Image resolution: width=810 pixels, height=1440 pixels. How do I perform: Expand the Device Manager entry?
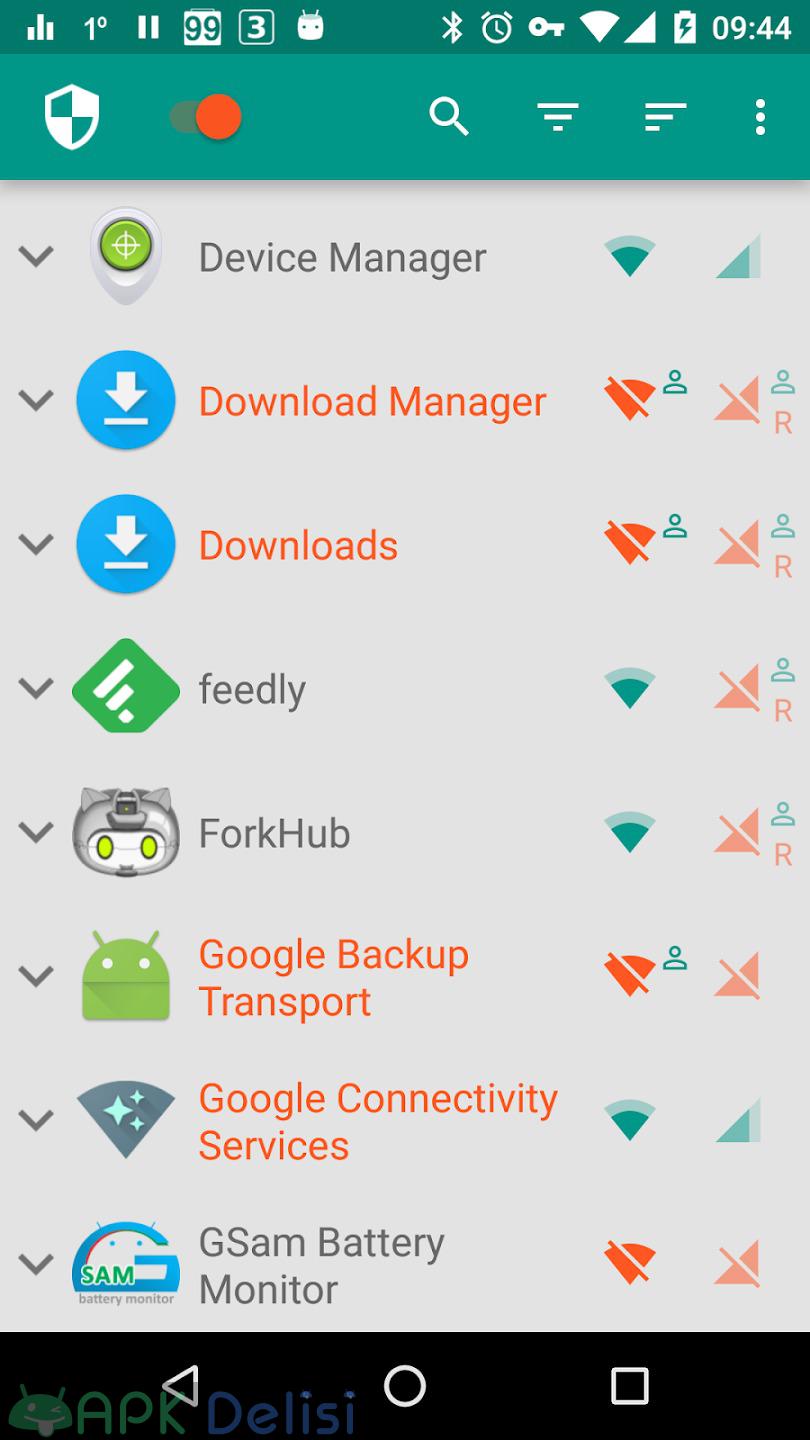click(37, 257)
